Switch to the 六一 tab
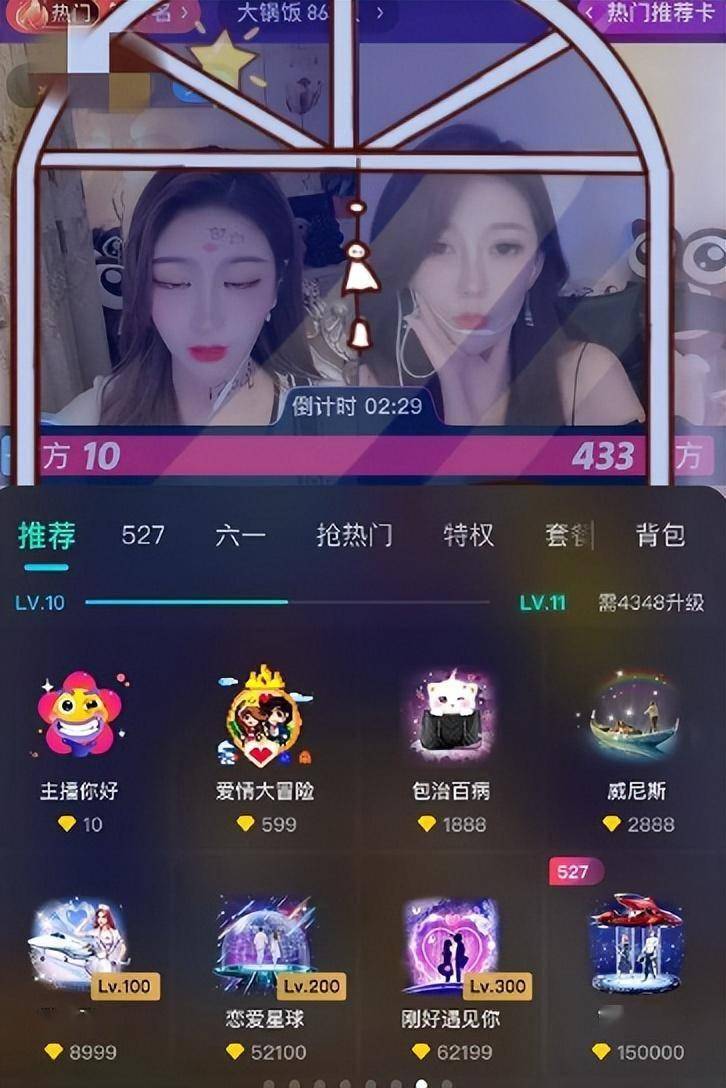The width and height of the screenshot is (726, 1088). pos(240,536)
